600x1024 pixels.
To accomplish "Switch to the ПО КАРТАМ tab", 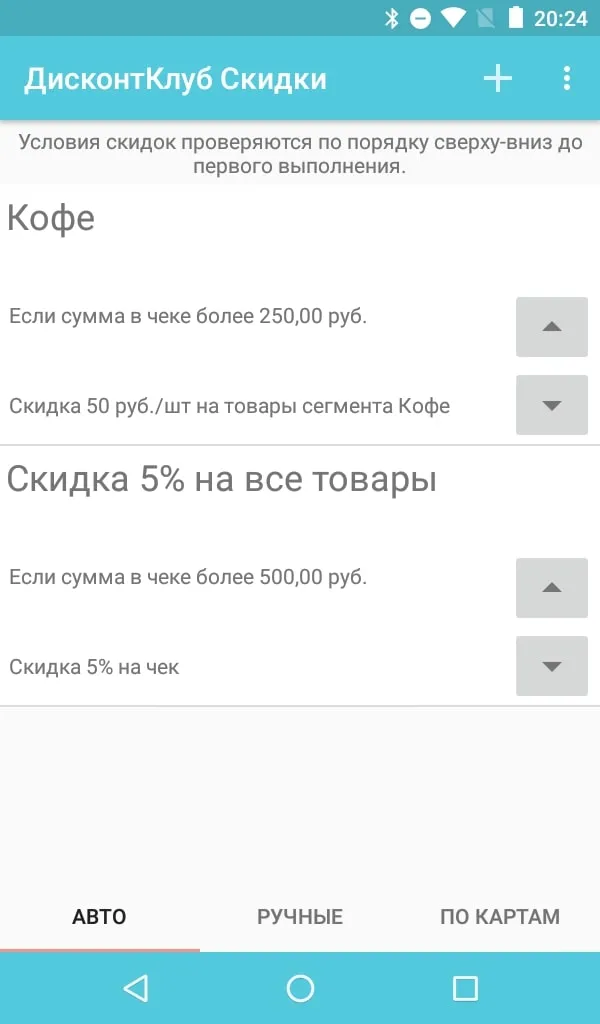I will tap(499, 916).
